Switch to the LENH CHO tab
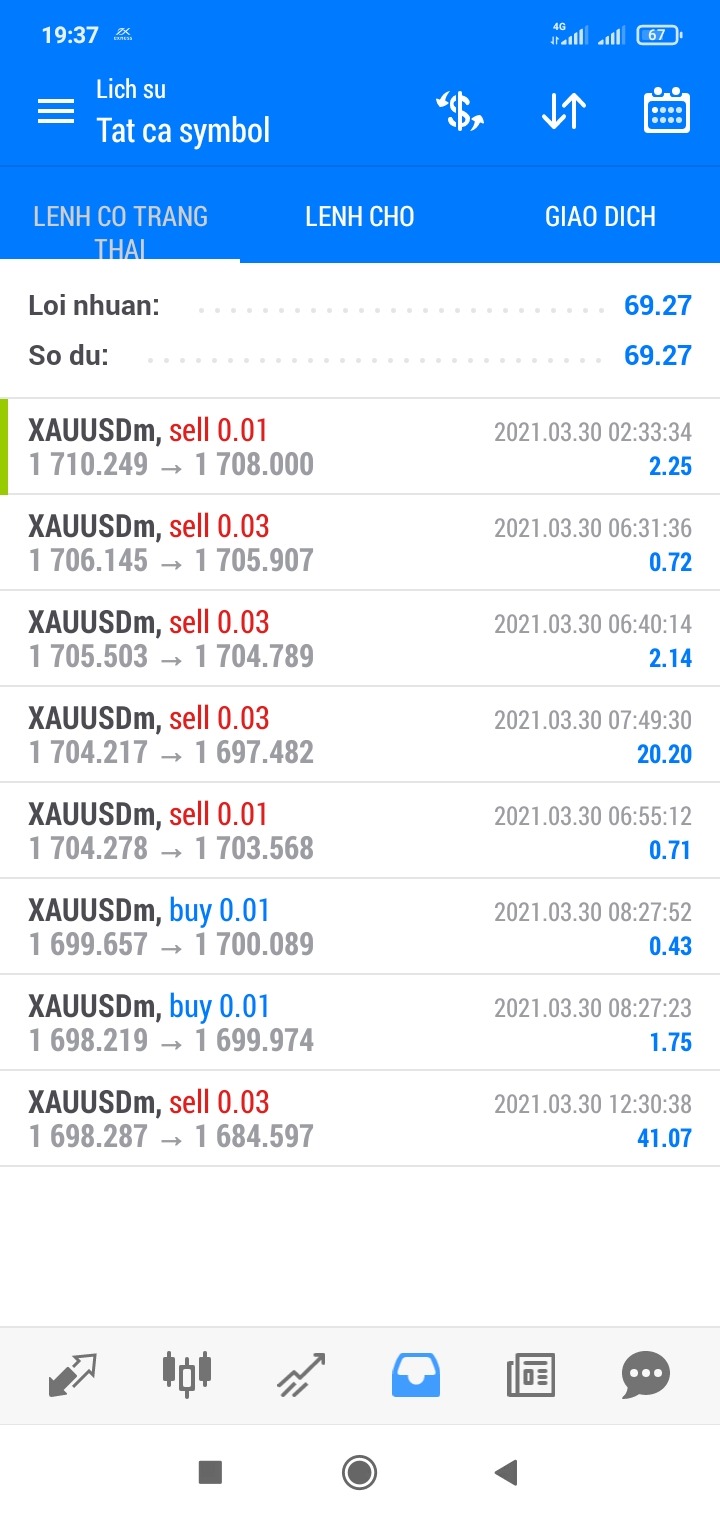This screenshot has height=1520, width=720. (x=360, y=216)
